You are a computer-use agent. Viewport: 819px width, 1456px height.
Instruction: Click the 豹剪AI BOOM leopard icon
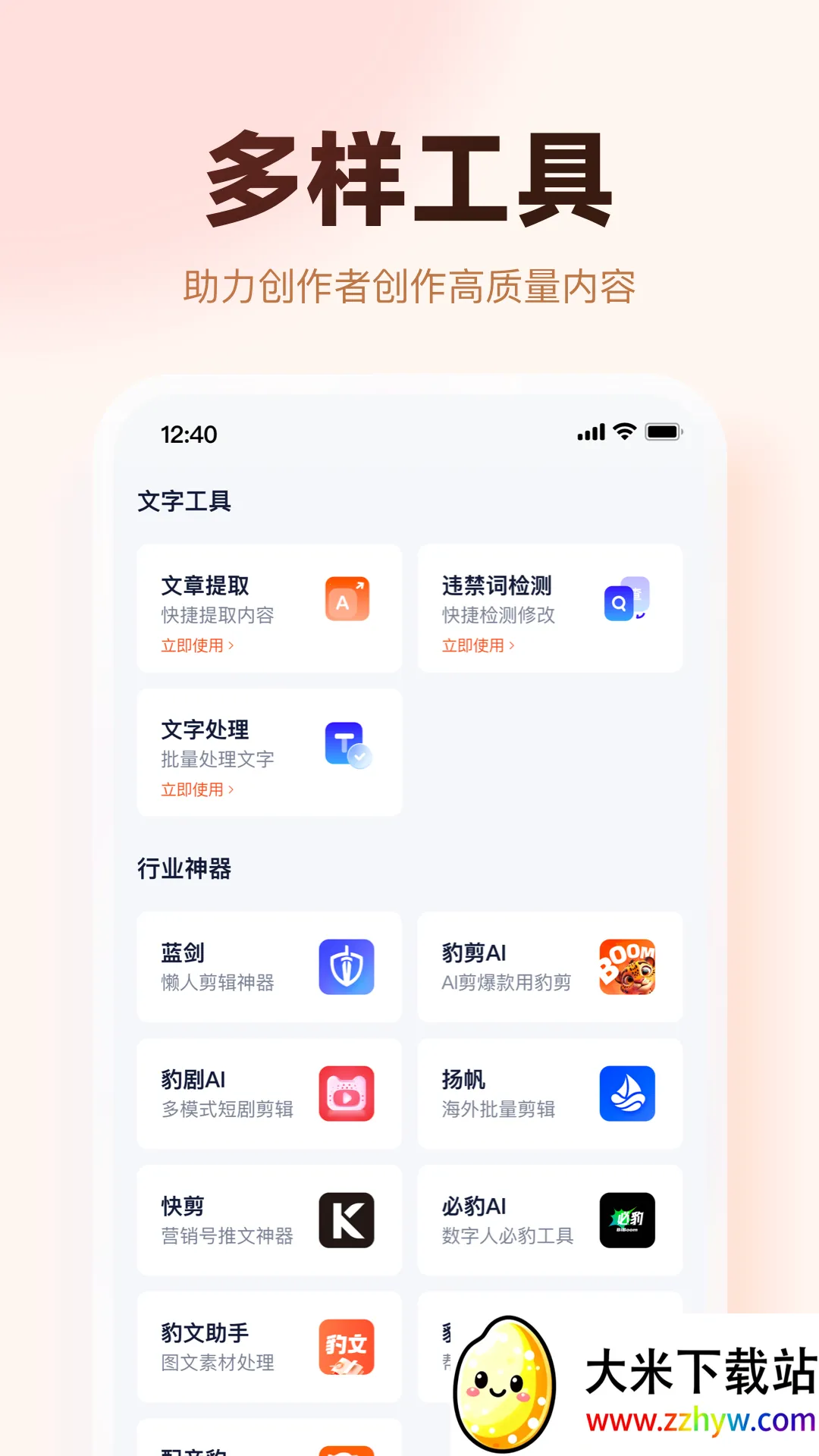pyautogui.click(x=628, y=966)
